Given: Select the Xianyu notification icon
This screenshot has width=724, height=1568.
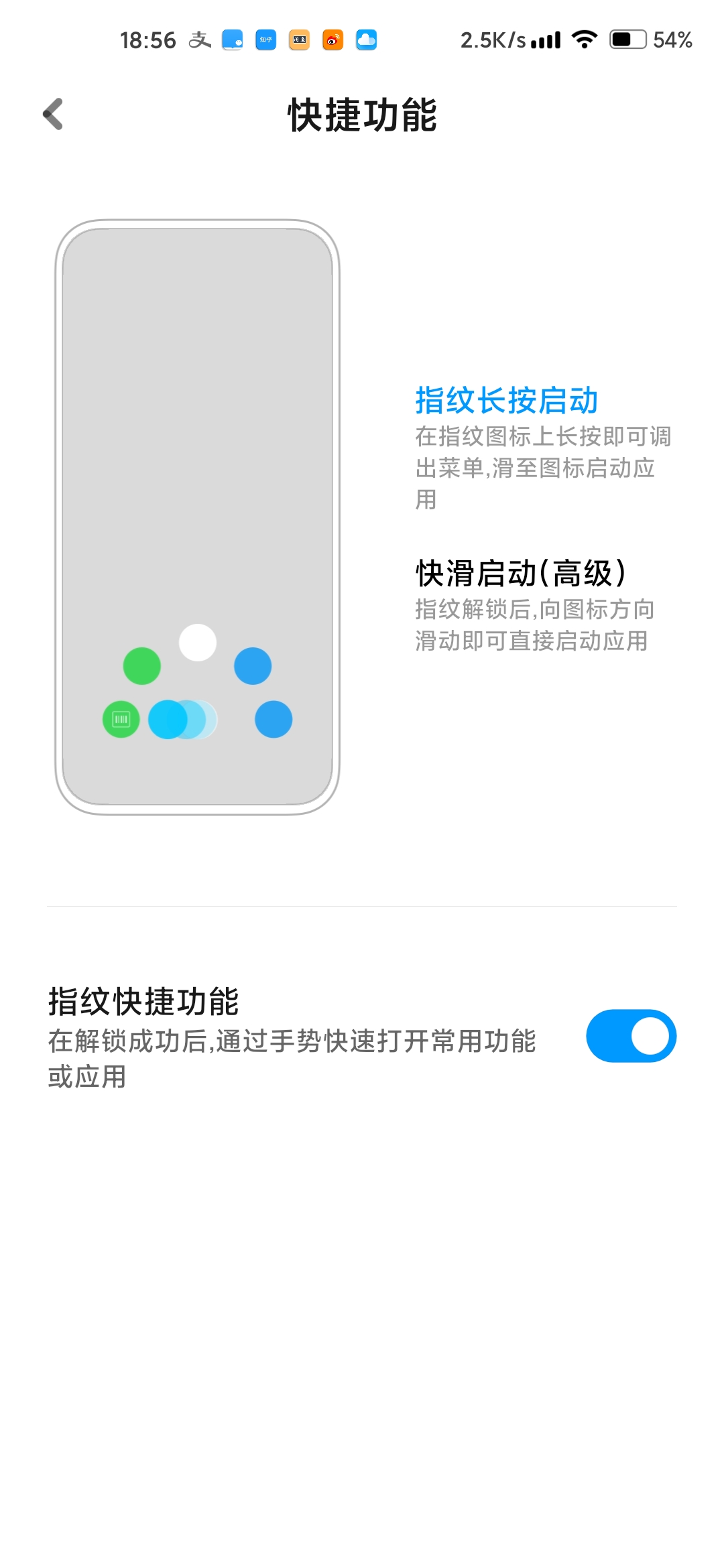Looking at the screenshot, I should point(298,40).
